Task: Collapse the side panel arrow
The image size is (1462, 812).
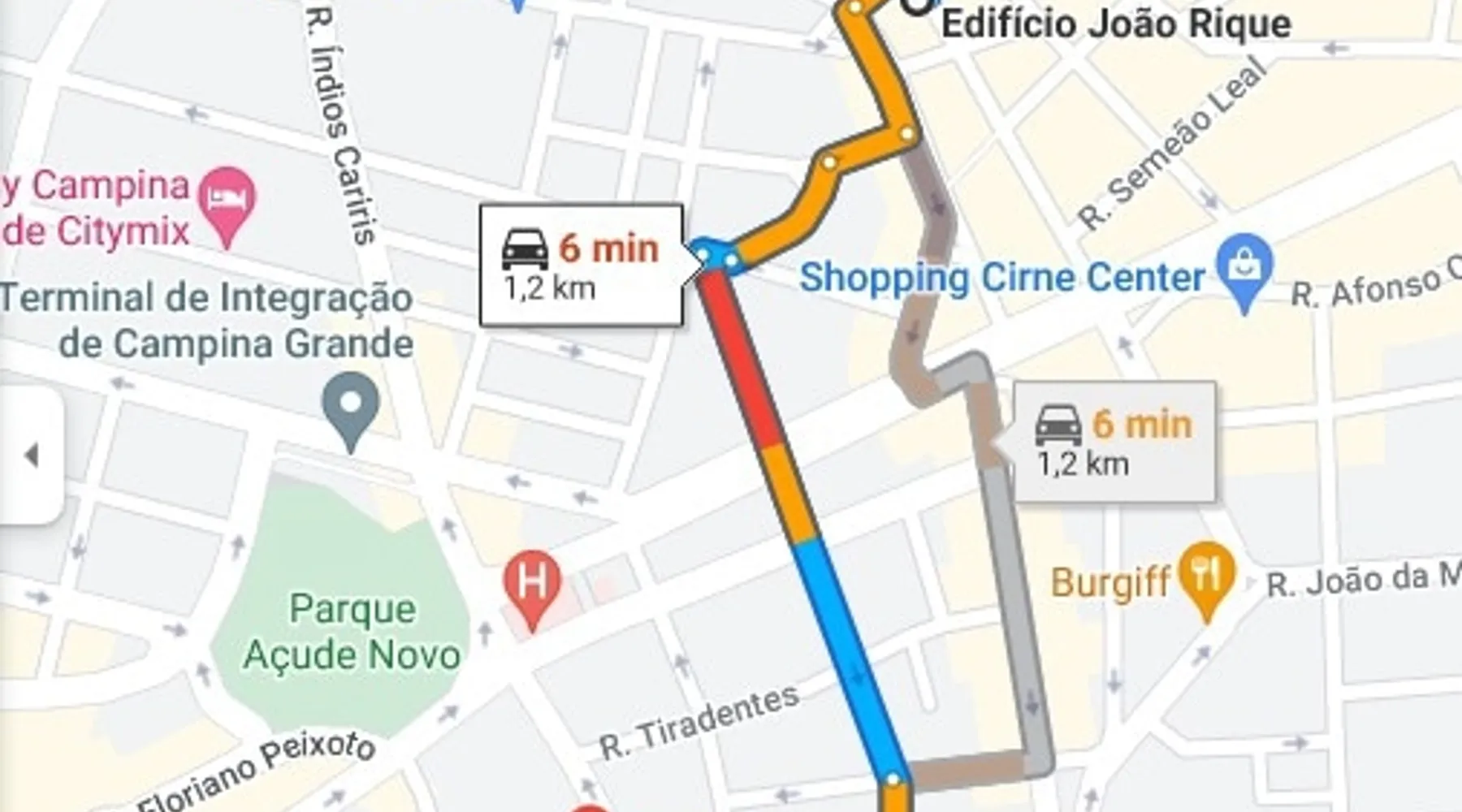Action: click(x=32, y=455)
